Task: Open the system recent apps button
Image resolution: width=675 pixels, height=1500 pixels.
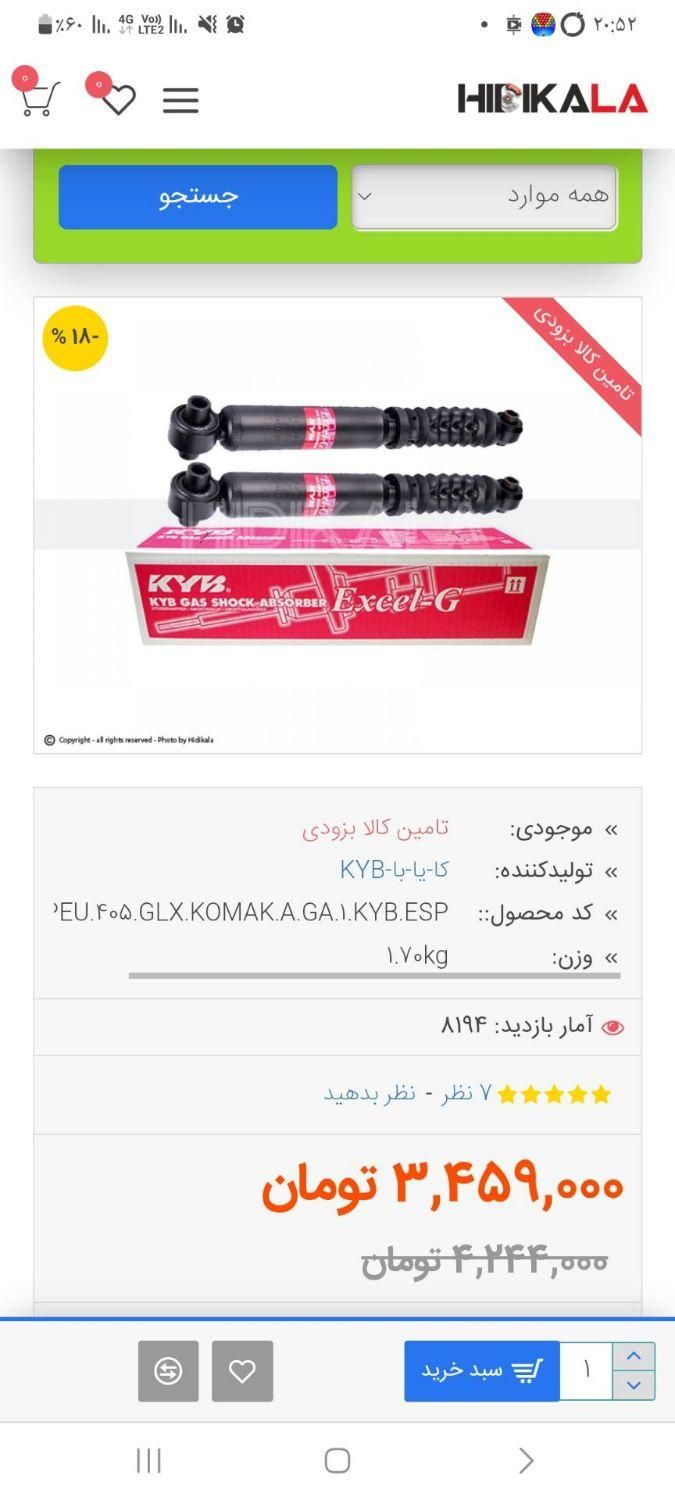Action: click(148, 1461)
